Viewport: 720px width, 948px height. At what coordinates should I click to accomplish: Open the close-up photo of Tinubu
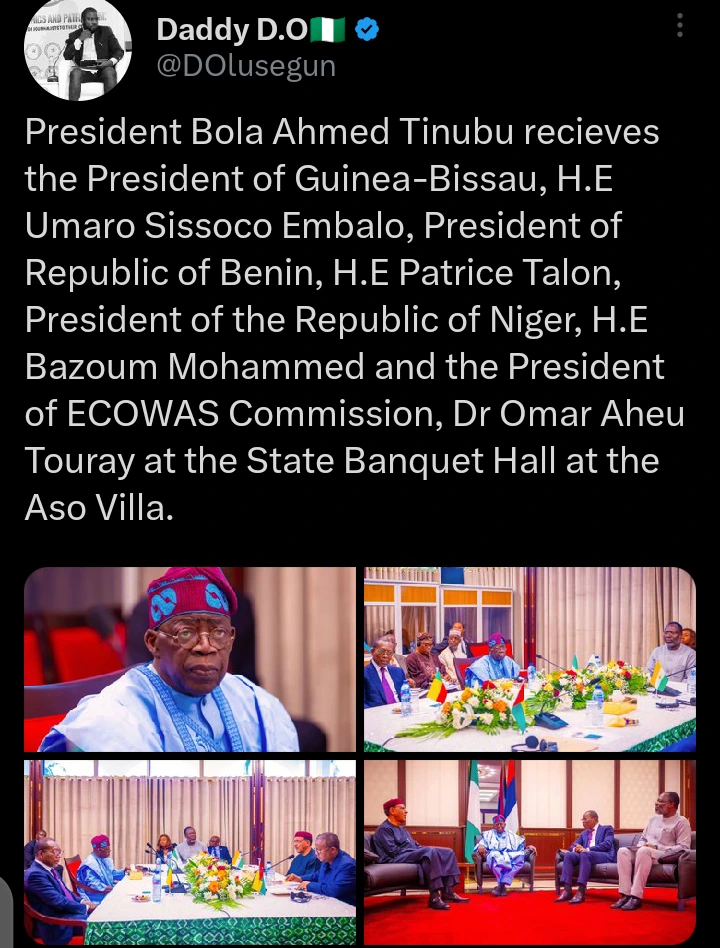190,659
